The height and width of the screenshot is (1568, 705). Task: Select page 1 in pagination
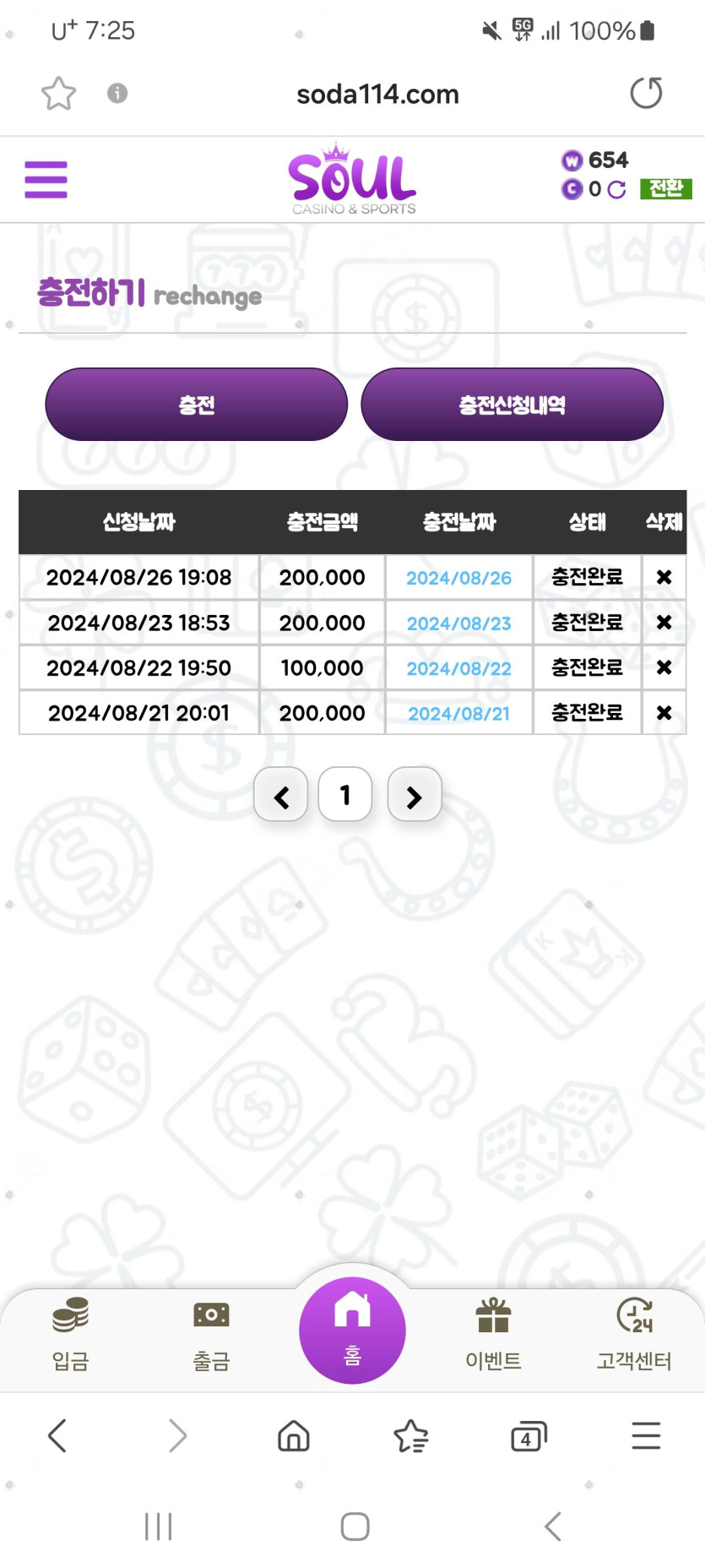345,795
